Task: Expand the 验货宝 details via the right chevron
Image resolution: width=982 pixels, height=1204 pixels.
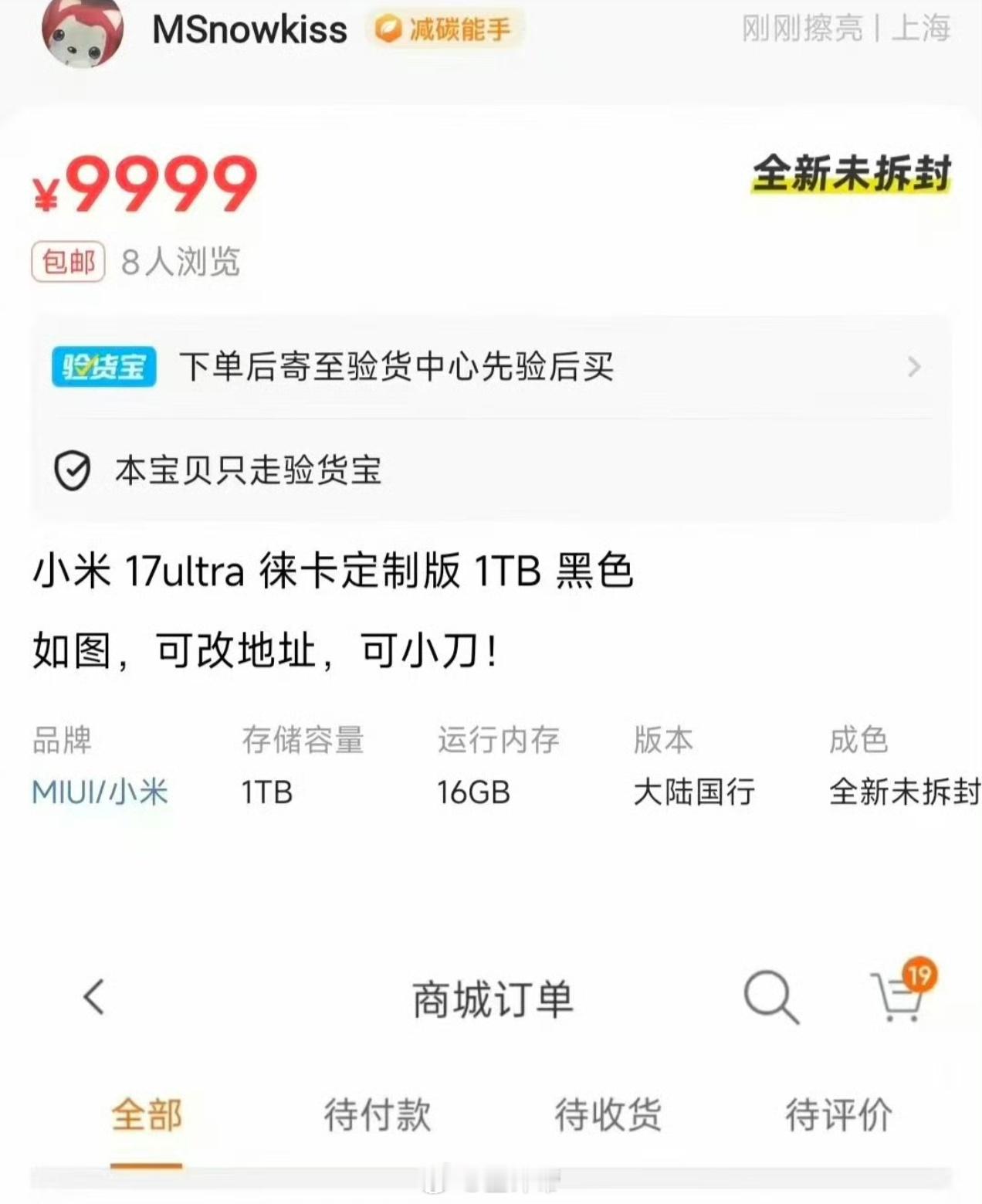Action: pos(913,368)
